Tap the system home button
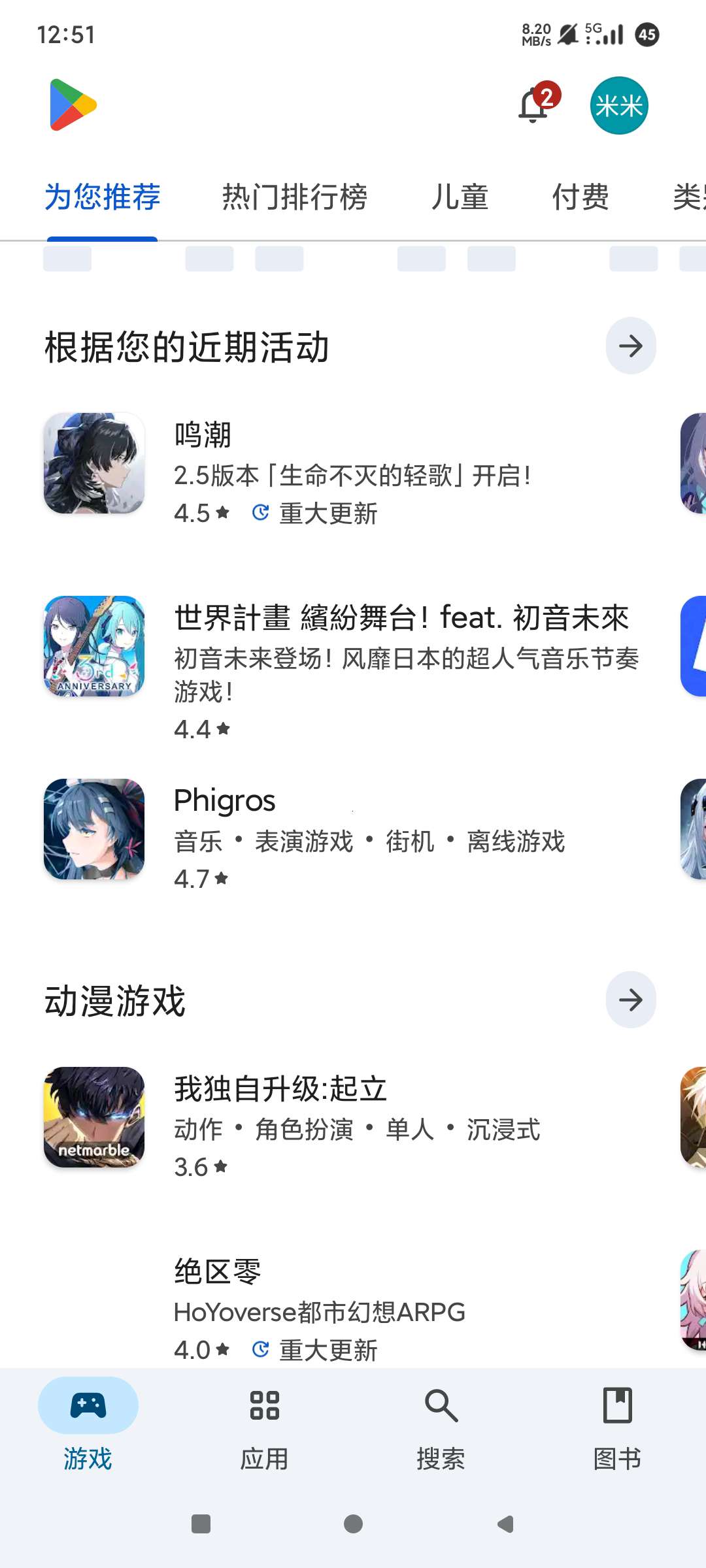 353,1524
